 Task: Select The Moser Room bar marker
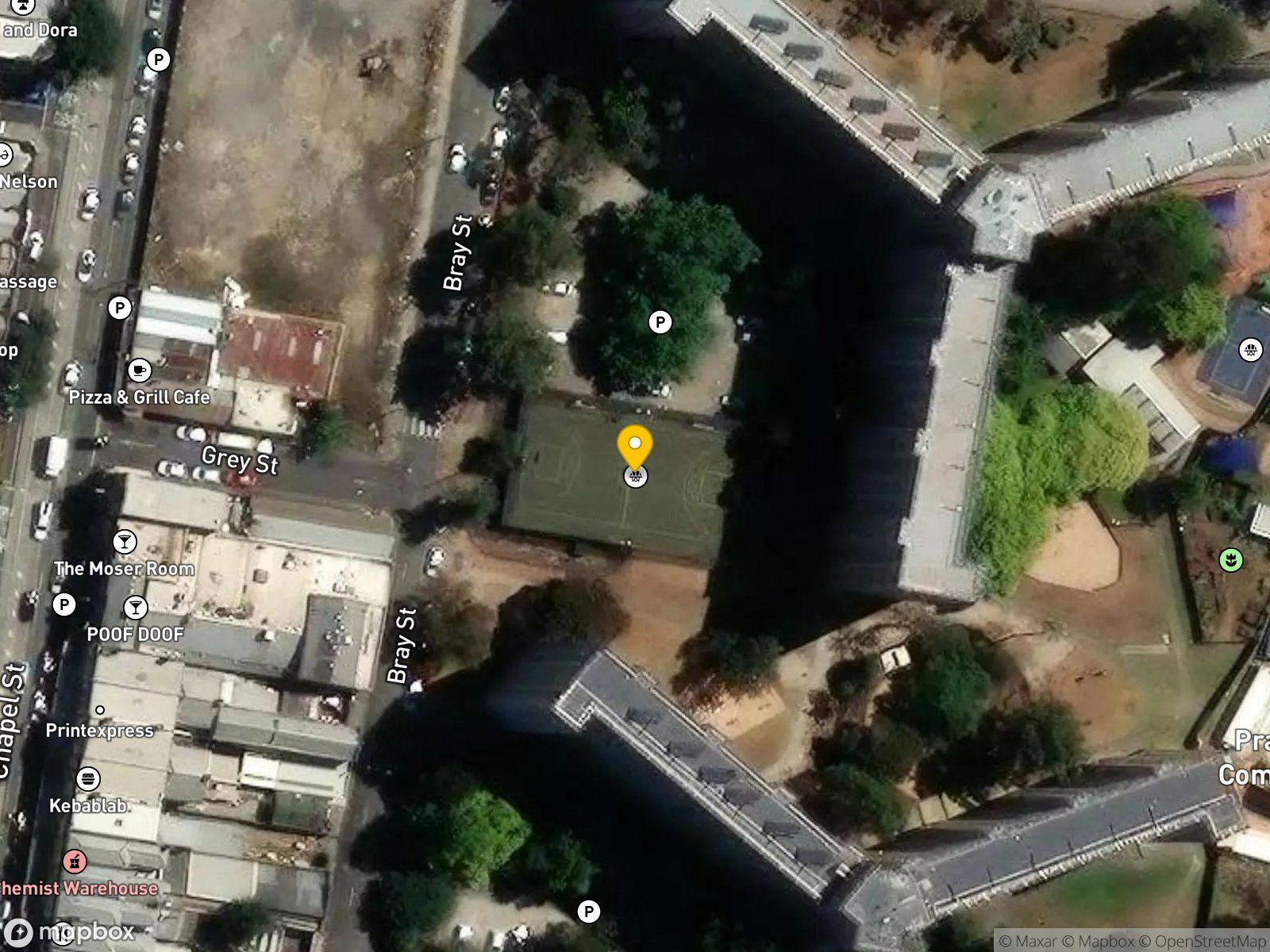tap(124, 542)
